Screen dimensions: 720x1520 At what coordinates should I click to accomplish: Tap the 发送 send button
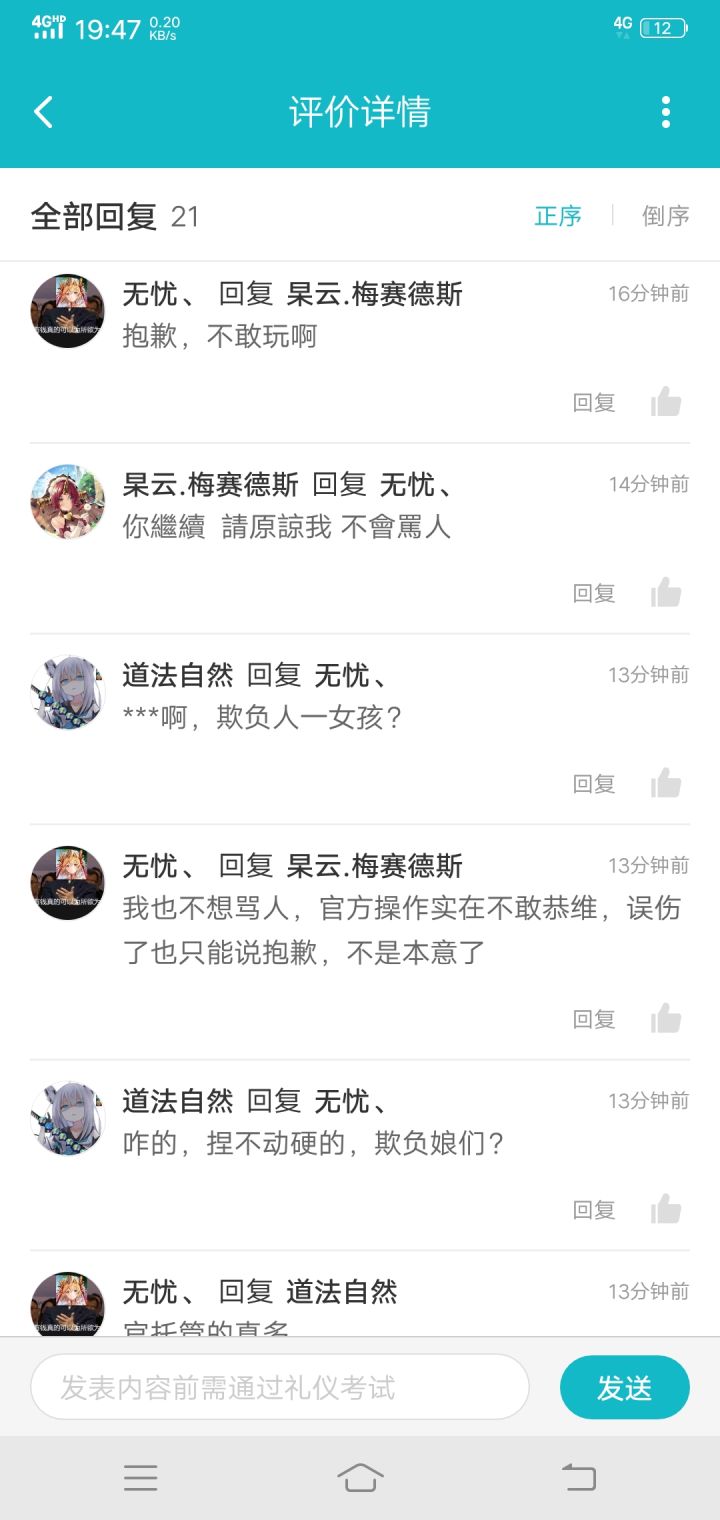click(625, 1387)
